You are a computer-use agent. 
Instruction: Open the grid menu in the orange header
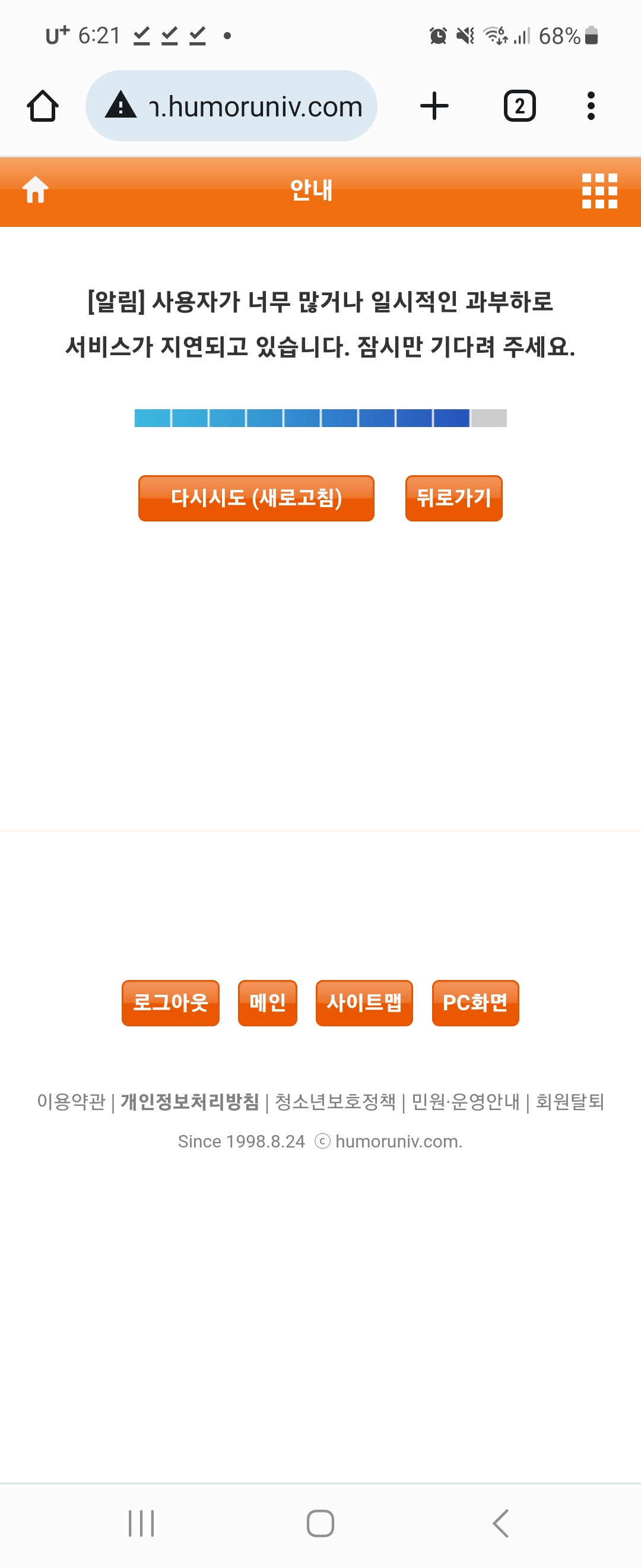click(599, 191)
